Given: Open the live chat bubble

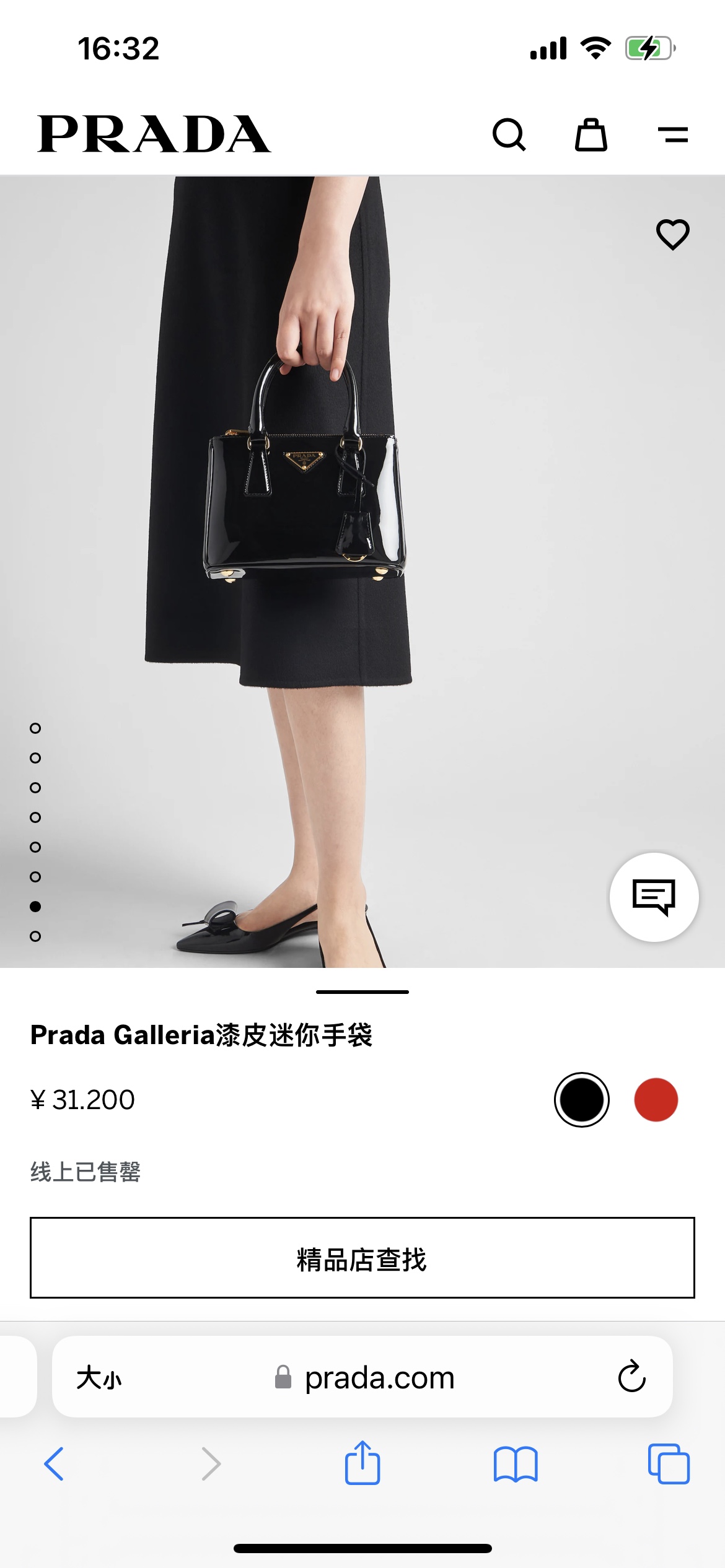Looking at the screenshot, I should [x=654, y=897].
